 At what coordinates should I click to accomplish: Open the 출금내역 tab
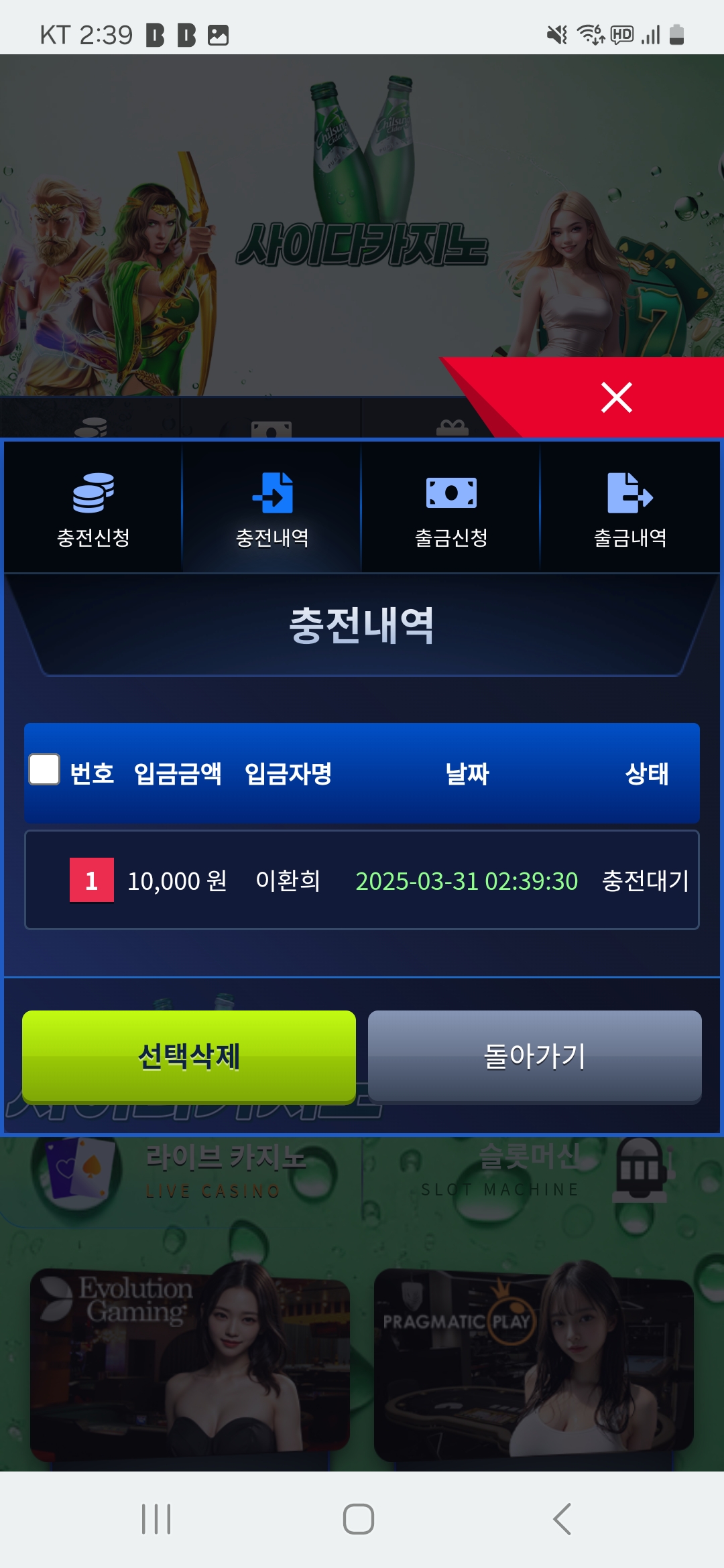pyautogui.click(x=630, y=508)
